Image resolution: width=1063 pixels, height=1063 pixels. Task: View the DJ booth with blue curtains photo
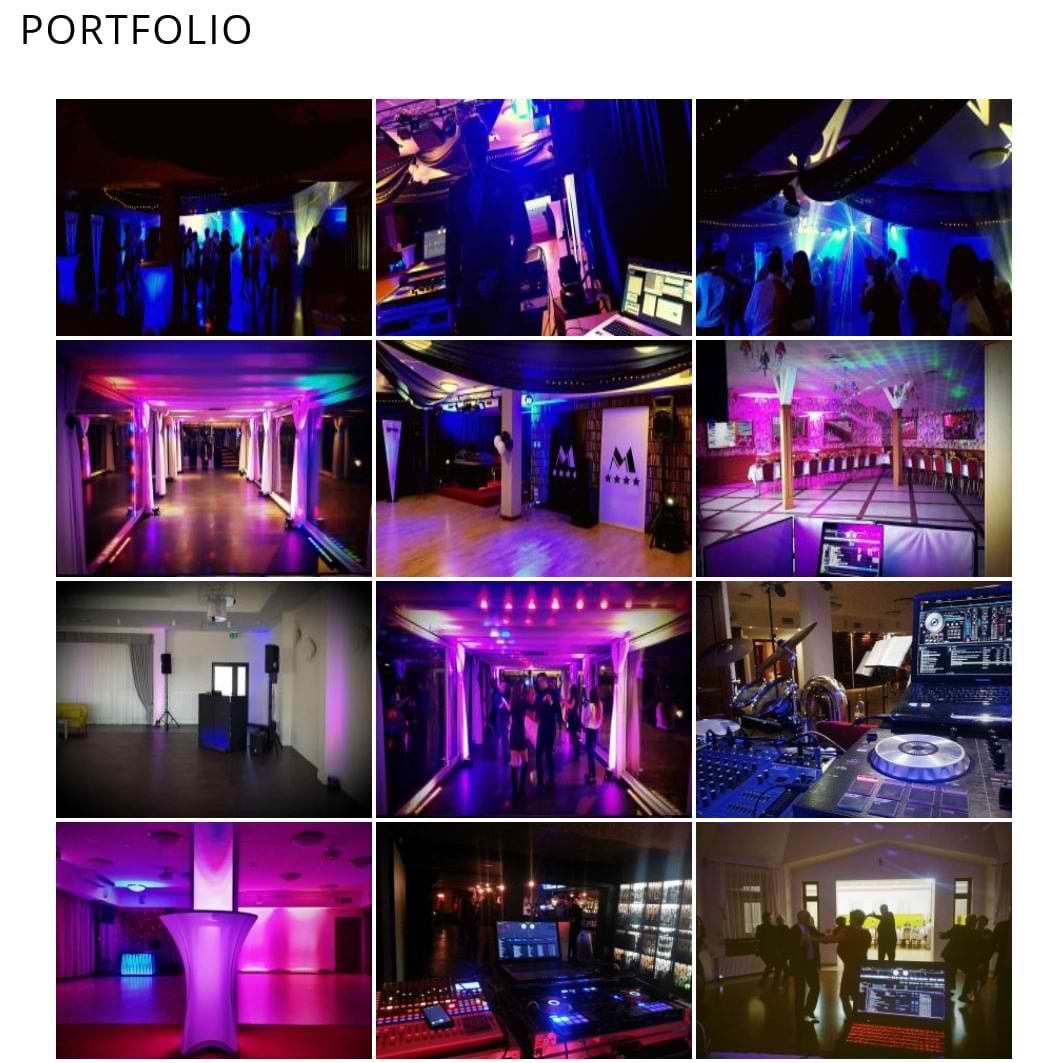tap(533, 217)
